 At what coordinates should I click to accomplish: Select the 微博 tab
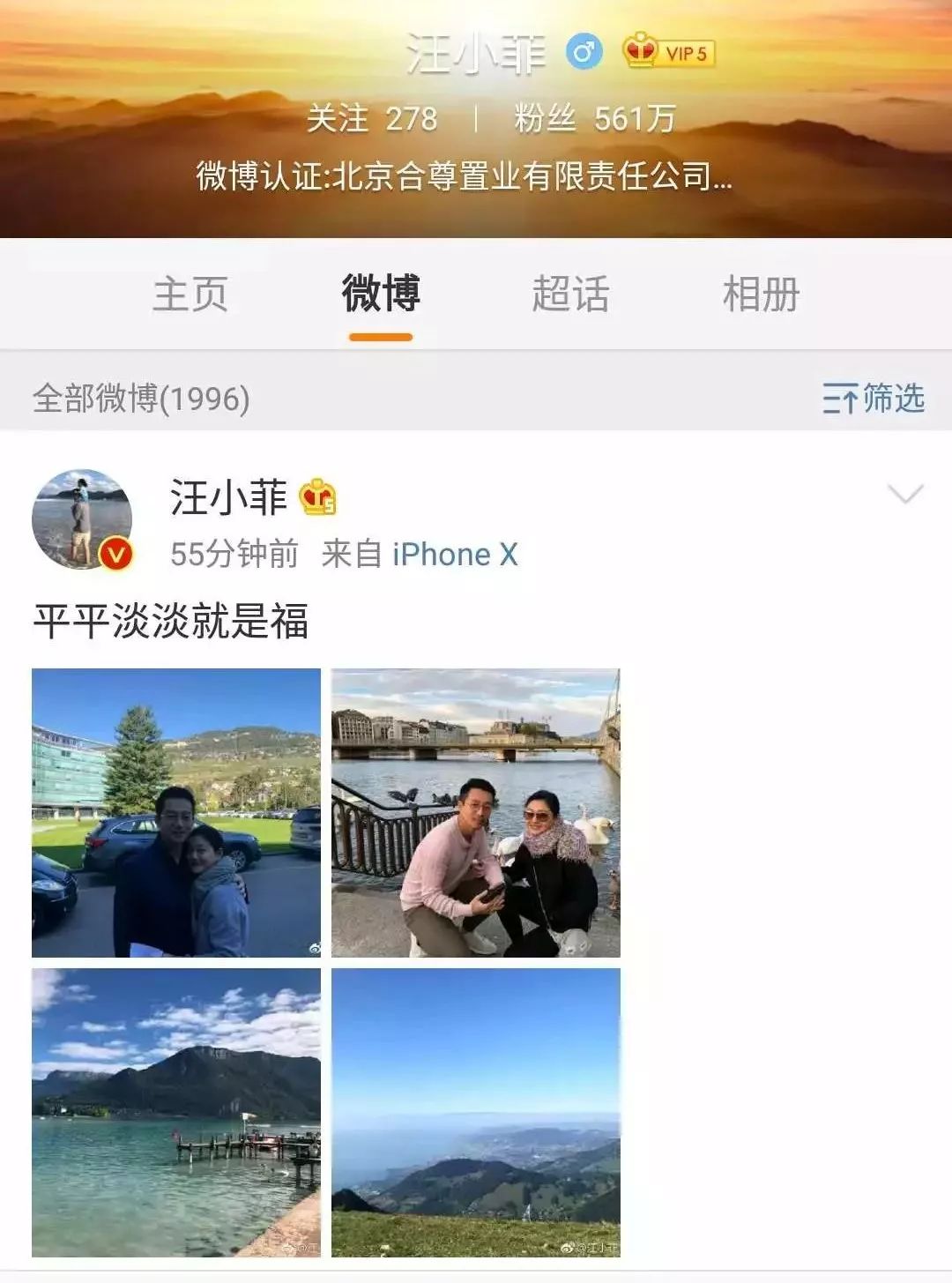(x=381, y=295)
